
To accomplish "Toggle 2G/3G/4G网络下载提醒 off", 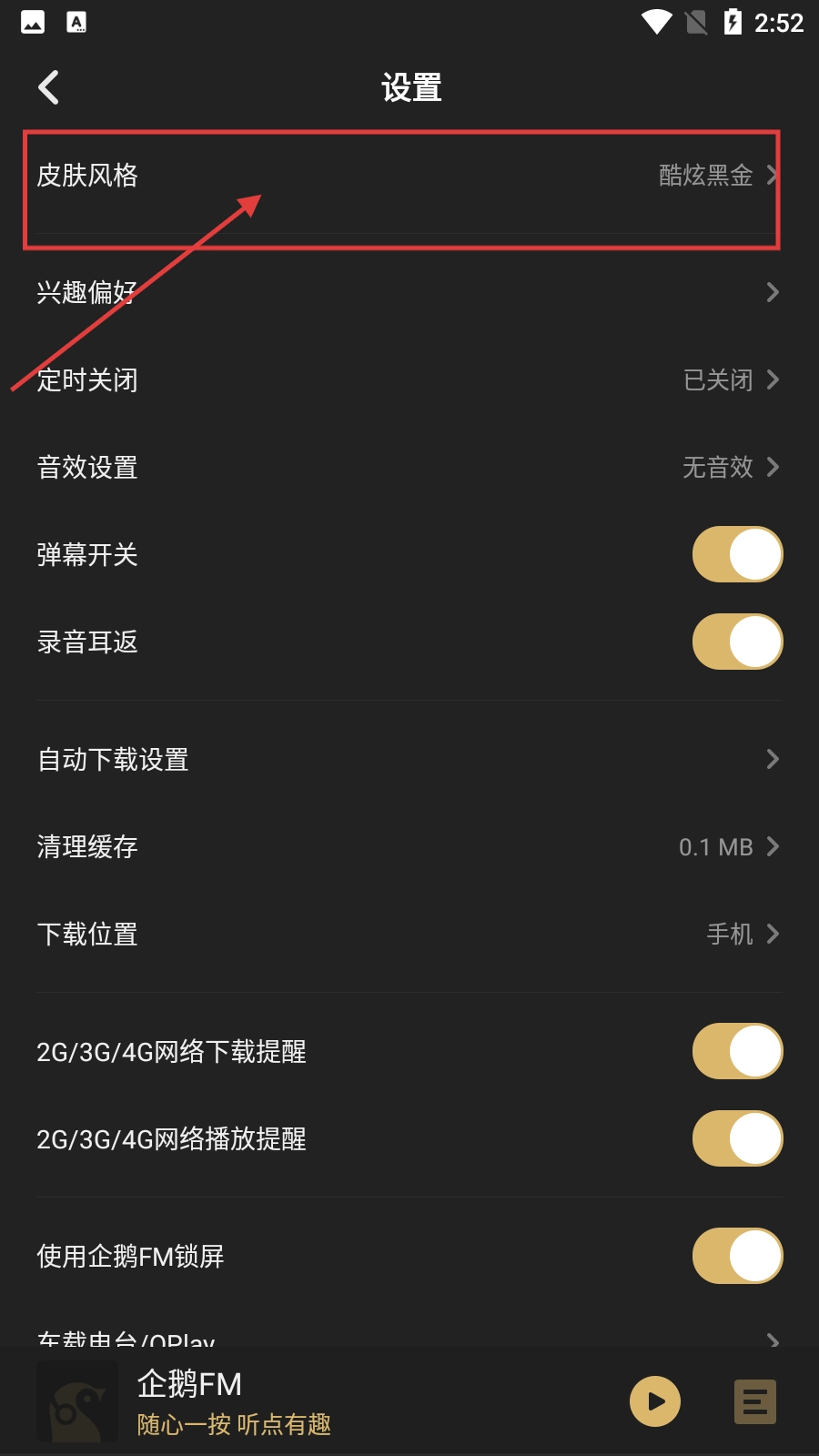I will point(737,1051).
